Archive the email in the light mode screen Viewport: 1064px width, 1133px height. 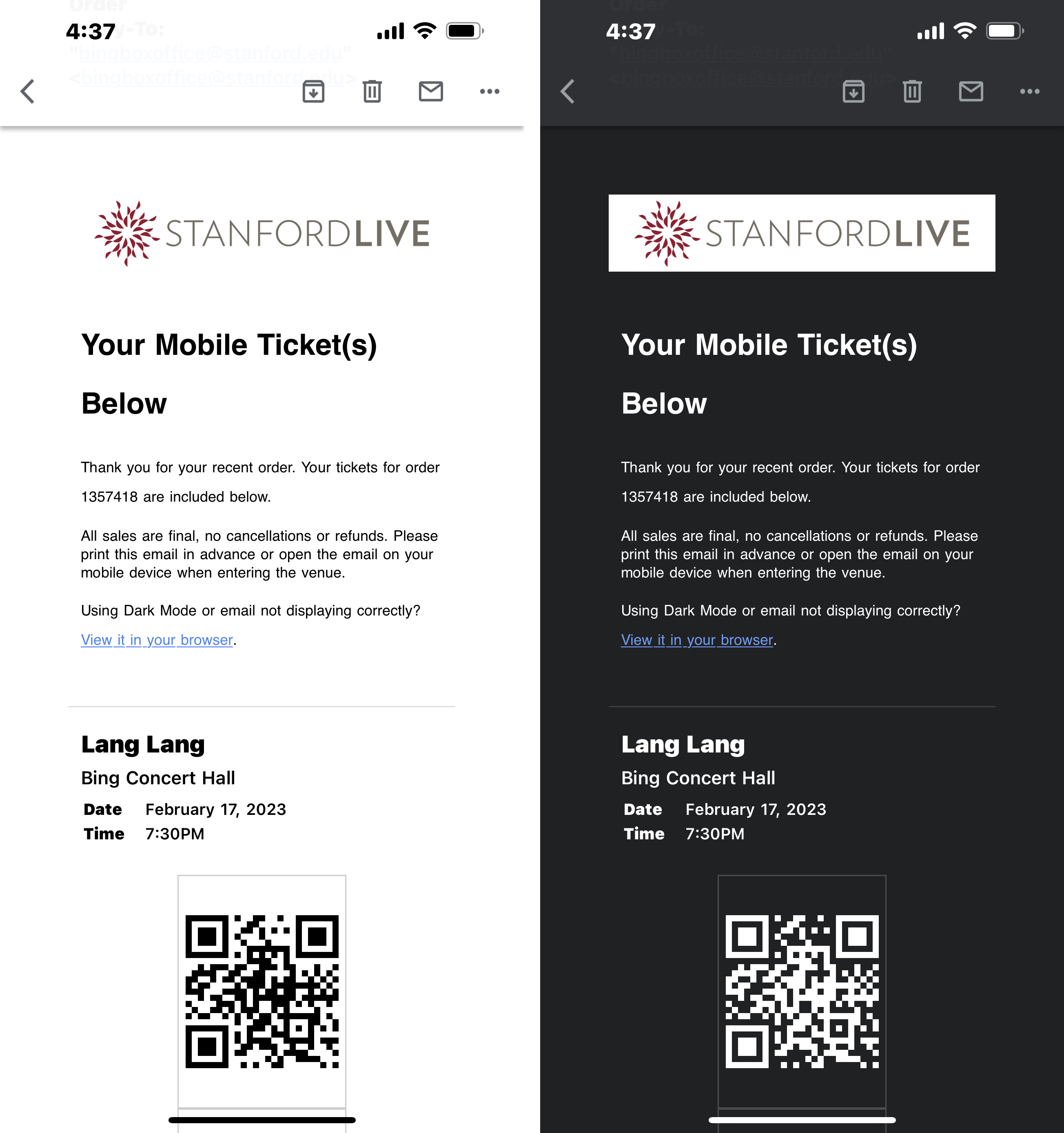tap(313, 91)
